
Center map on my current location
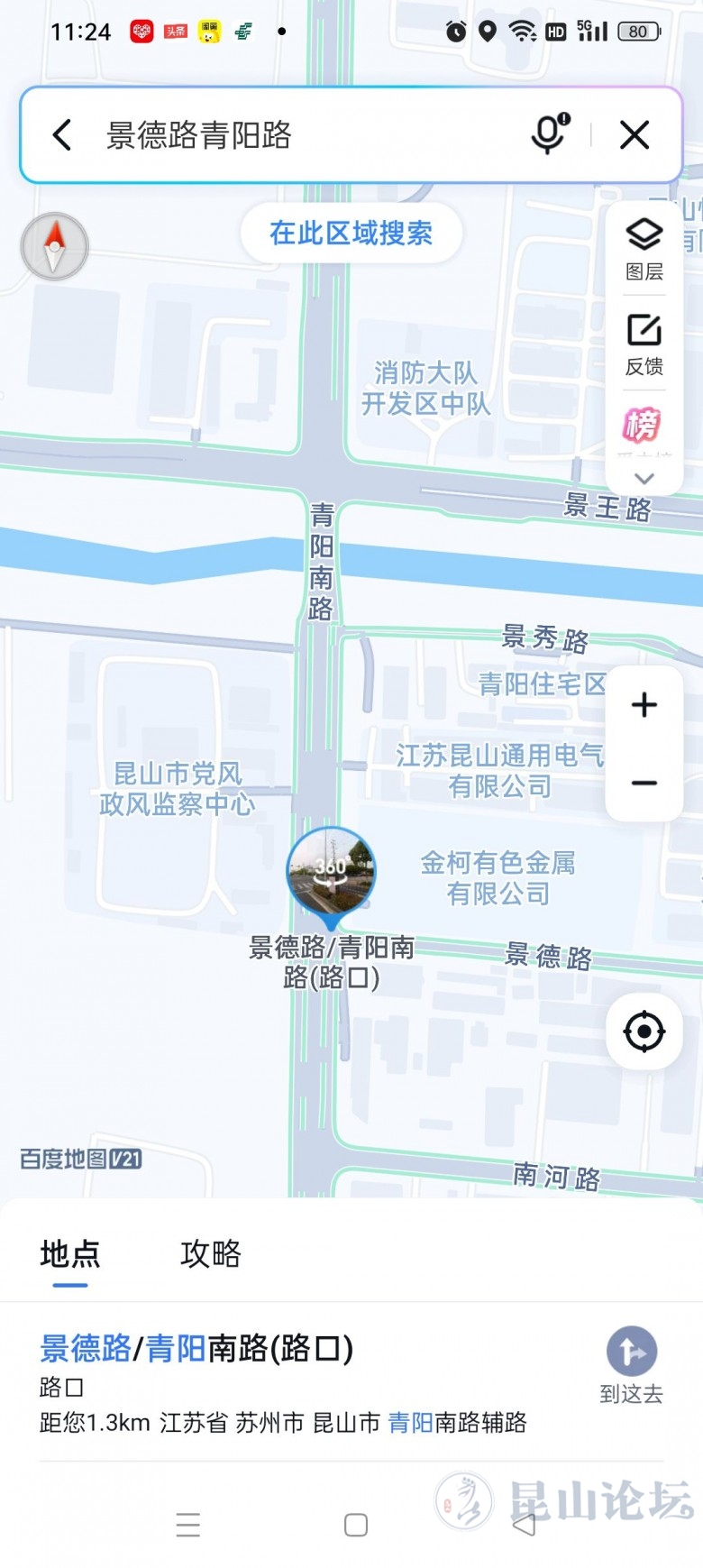[644, 1032]
